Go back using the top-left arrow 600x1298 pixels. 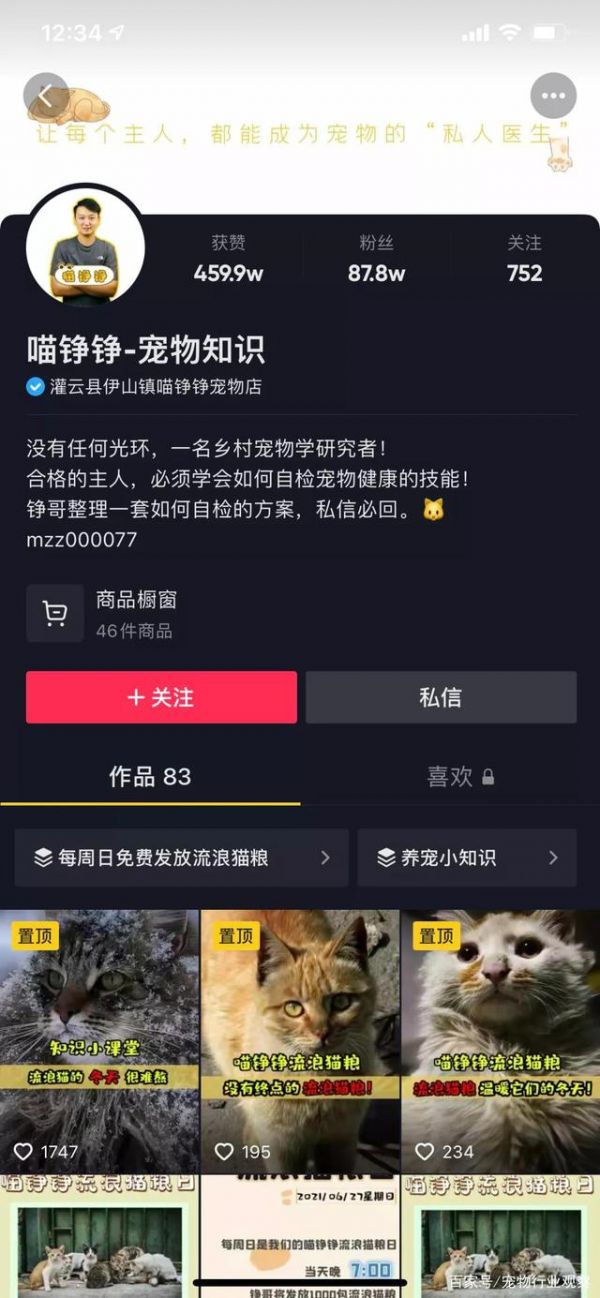(x=45, y=96)
